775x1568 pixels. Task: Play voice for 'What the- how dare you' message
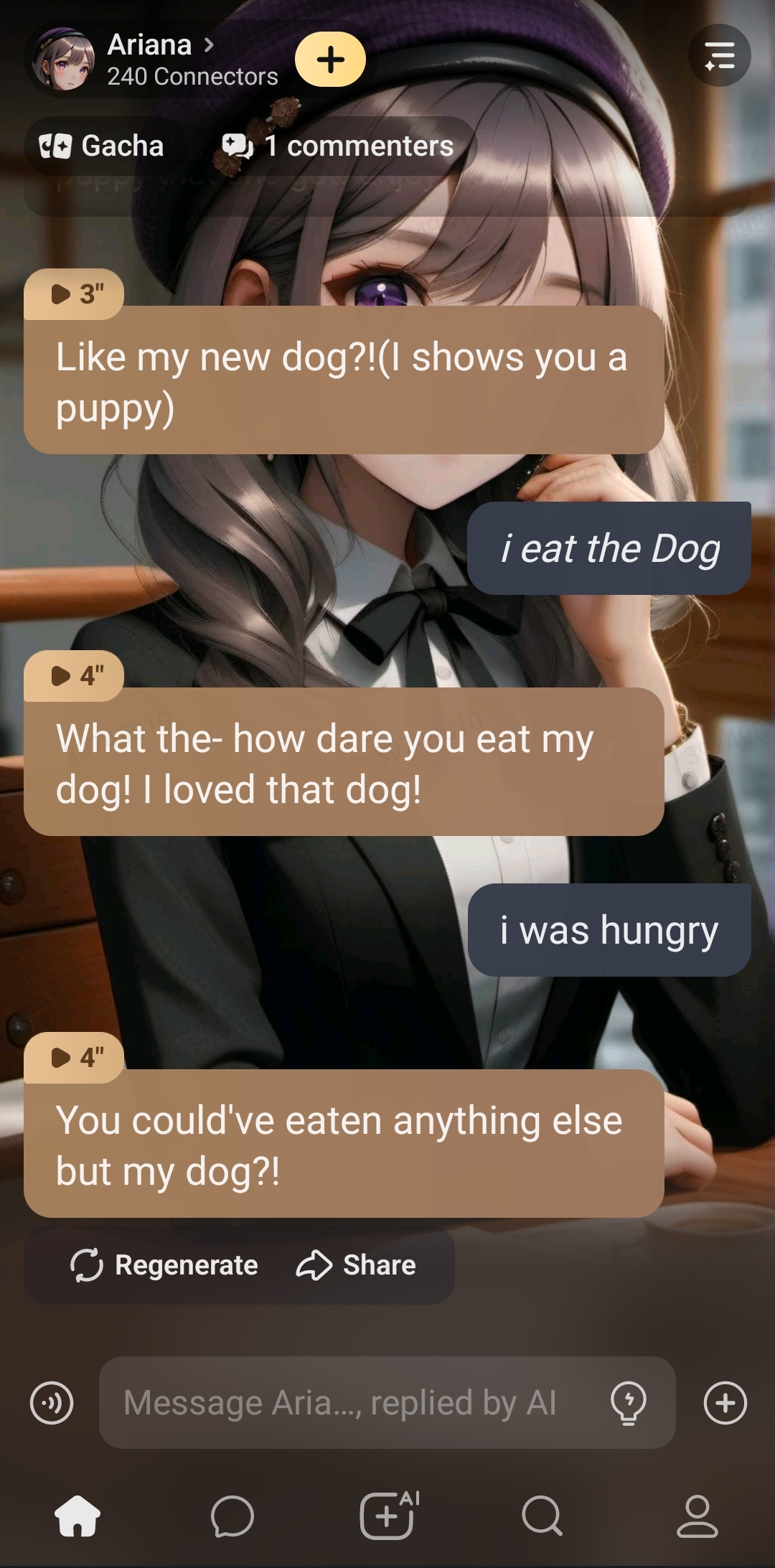75,675
